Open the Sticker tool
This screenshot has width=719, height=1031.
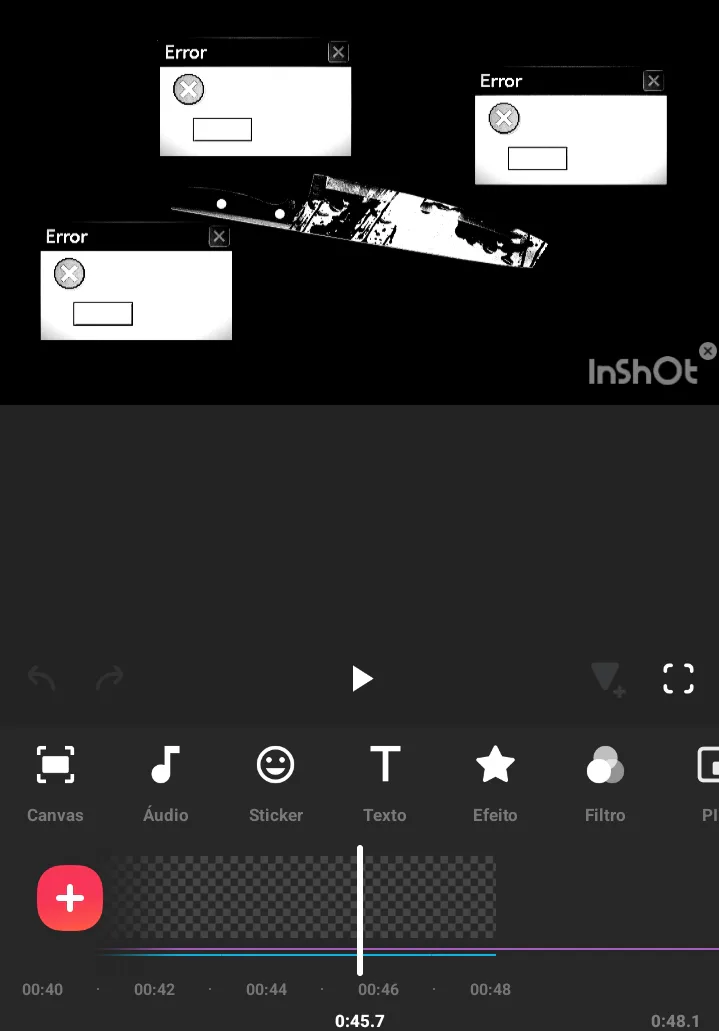click(x=276, y=783)
